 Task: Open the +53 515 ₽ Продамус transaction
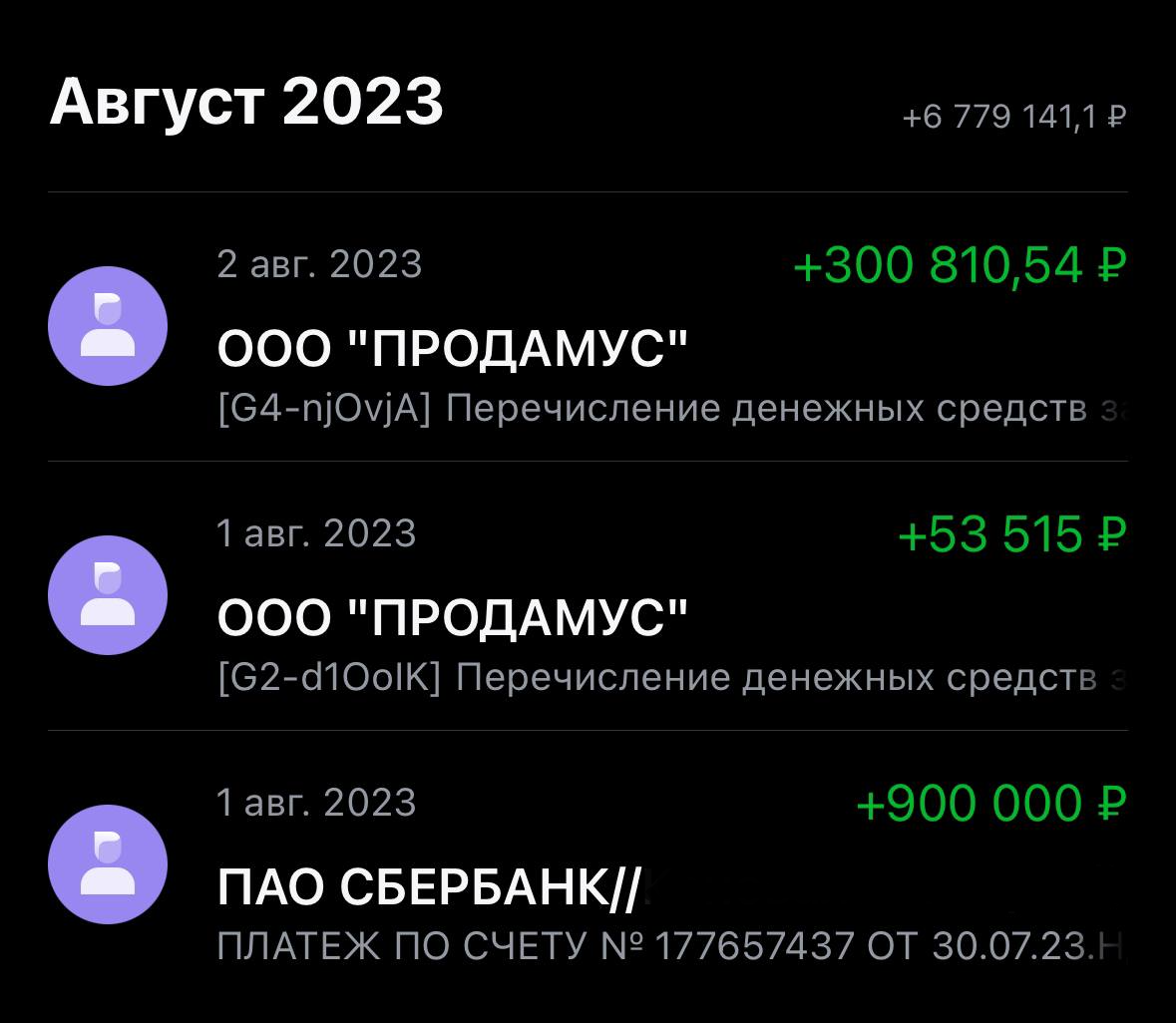click(x=588, y=598)
